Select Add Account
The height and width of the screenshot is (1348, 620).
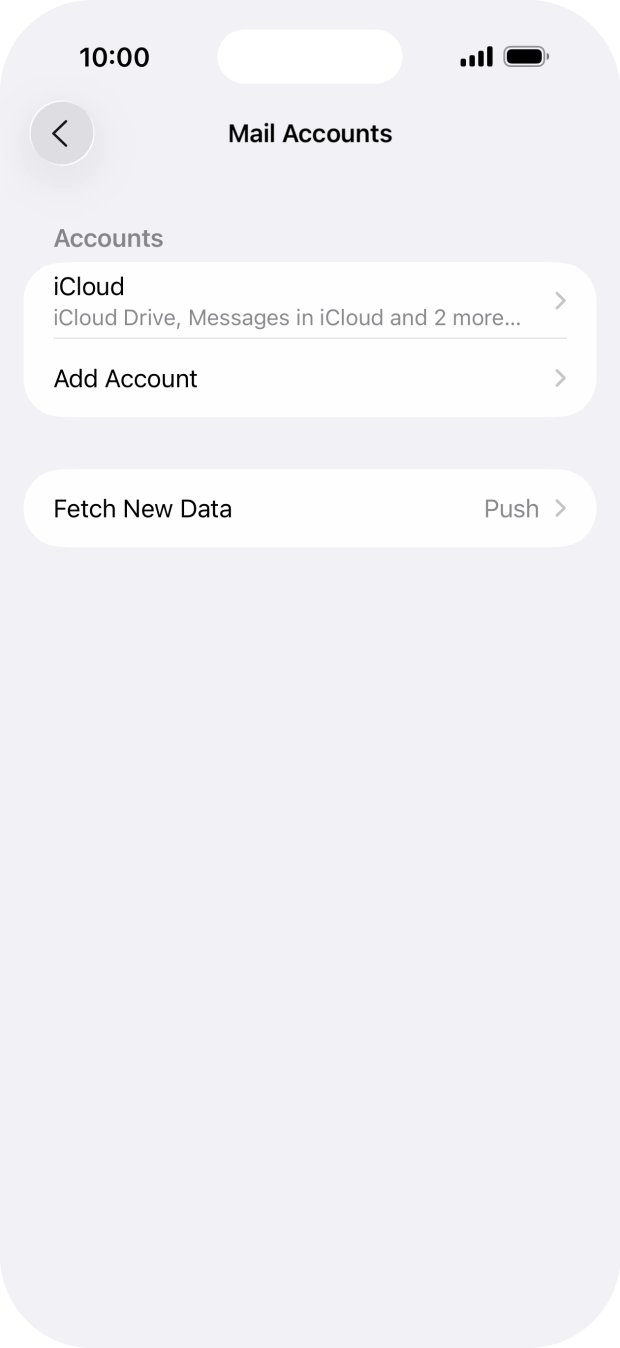coord(309,378)
